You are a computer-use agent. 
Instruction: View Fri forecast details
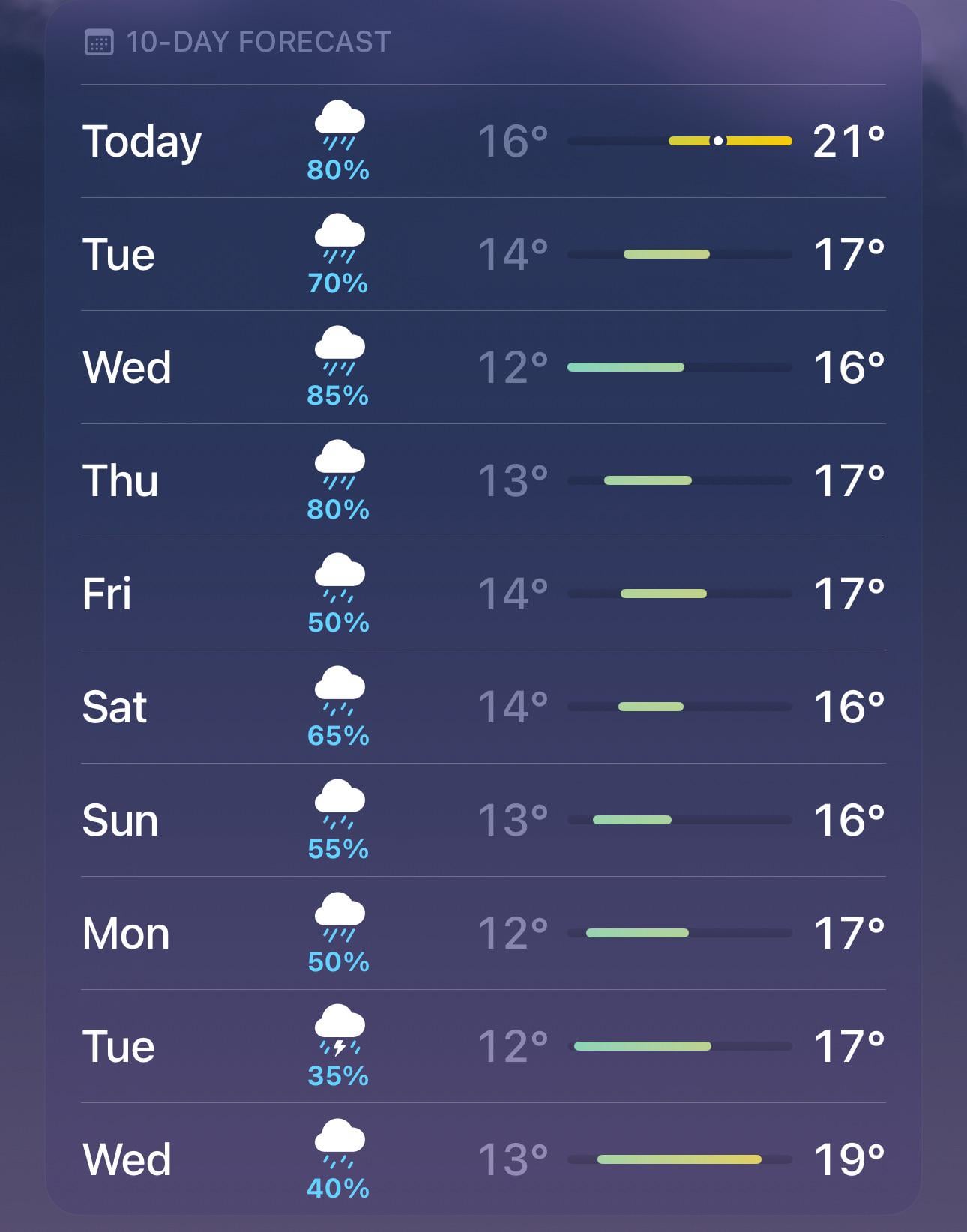[483, 594]
